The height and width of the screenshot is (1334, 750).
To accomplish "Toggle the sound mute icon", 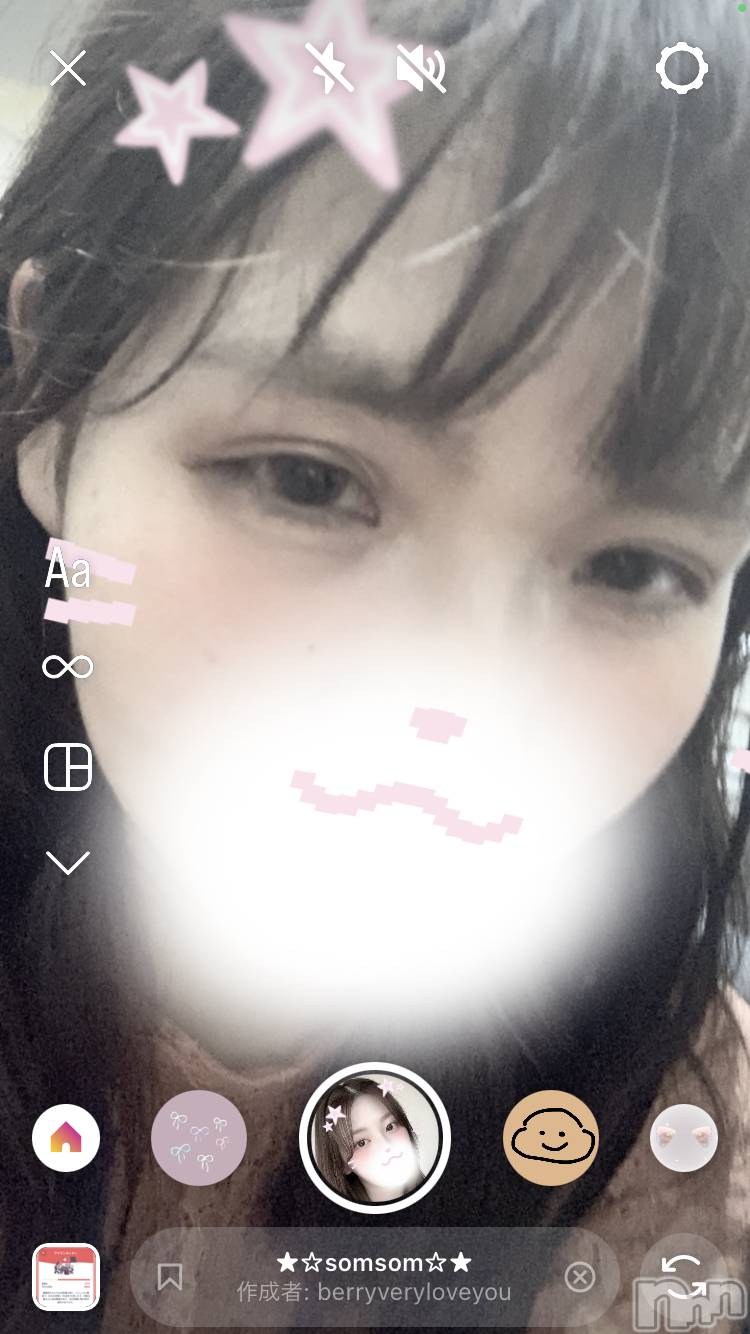I will pyautogui.click(x=420, y=69).
